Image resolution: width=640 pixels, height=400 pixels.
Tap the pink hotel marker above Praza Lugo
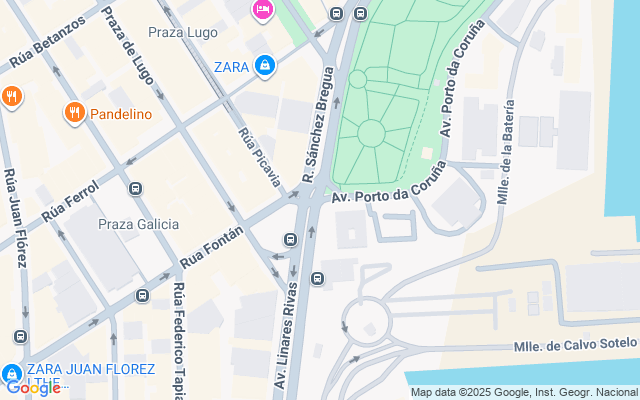pos(263,9)
